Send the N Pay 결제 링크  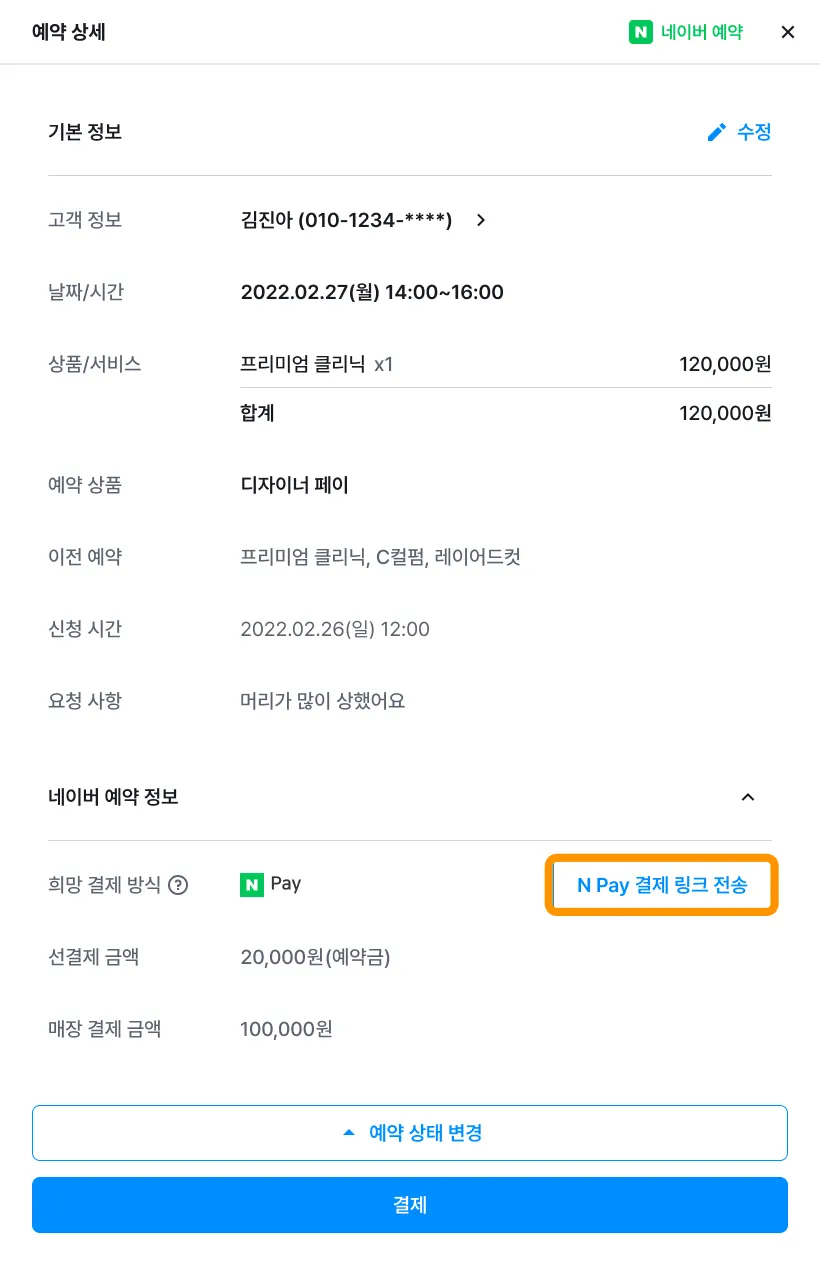point(661,885)
